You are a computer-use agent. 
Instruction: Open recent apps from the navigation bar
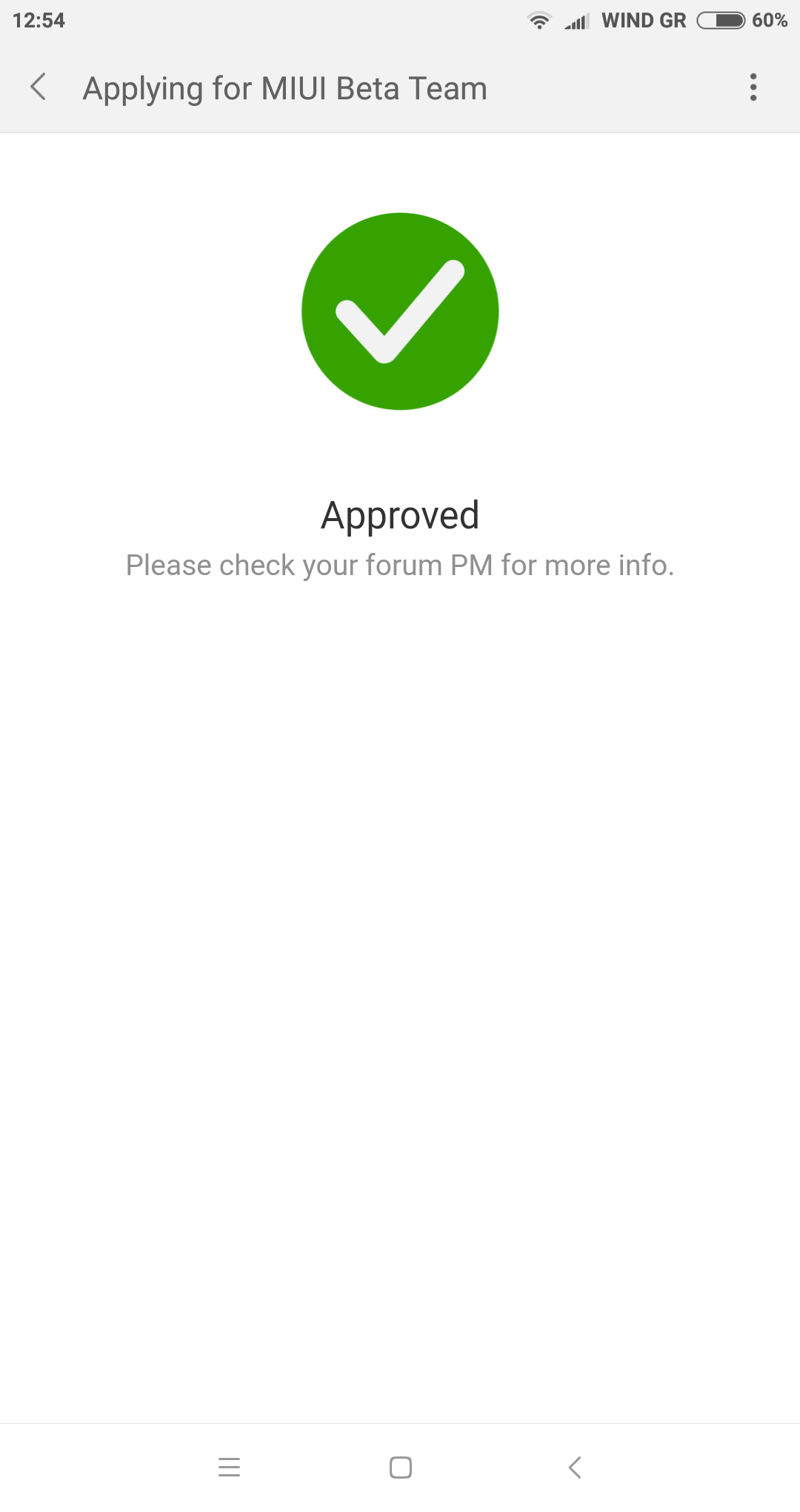[x=229, y=1467]
